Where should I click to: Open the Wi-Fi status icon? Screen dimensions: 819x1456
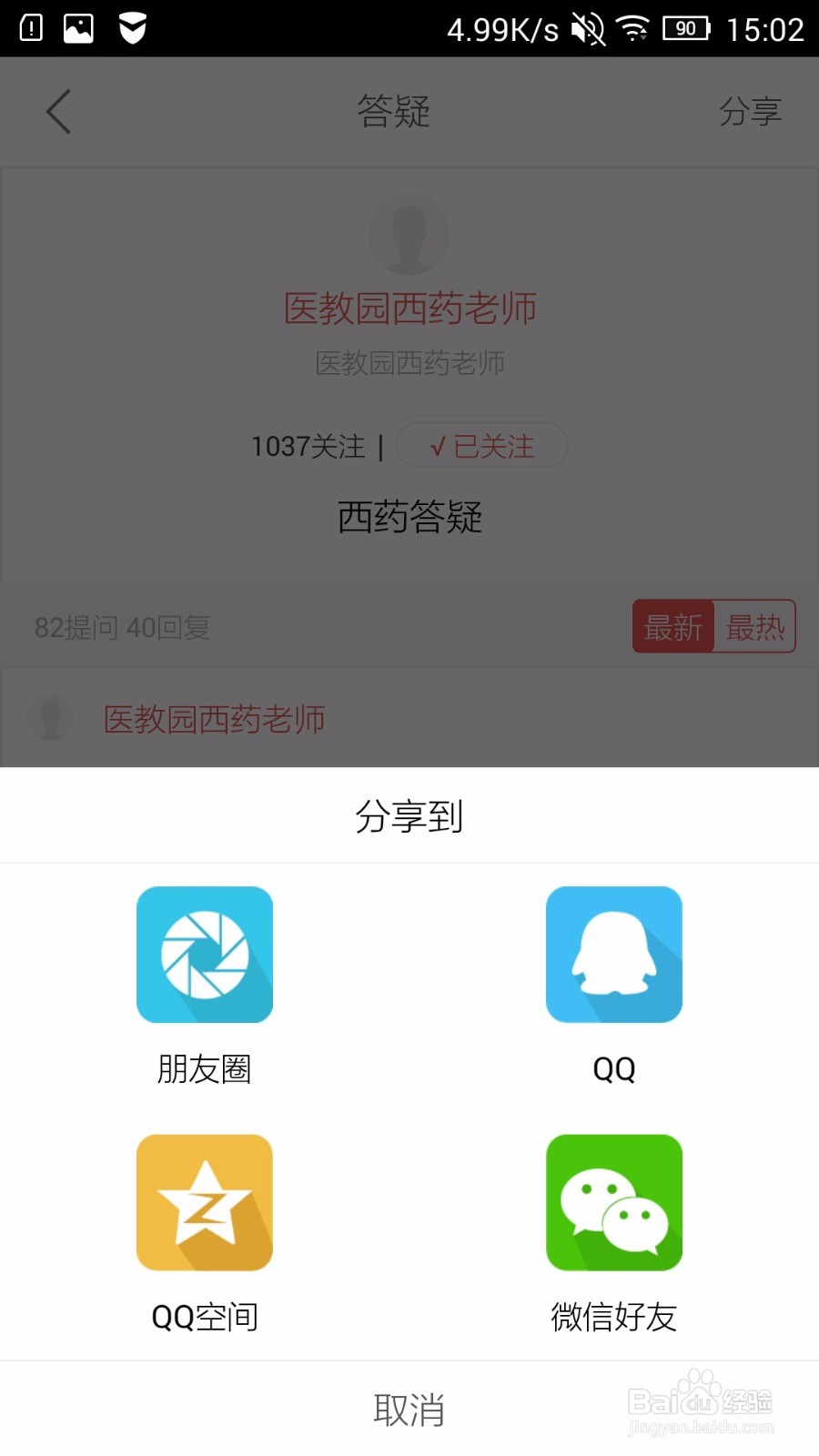630,27
